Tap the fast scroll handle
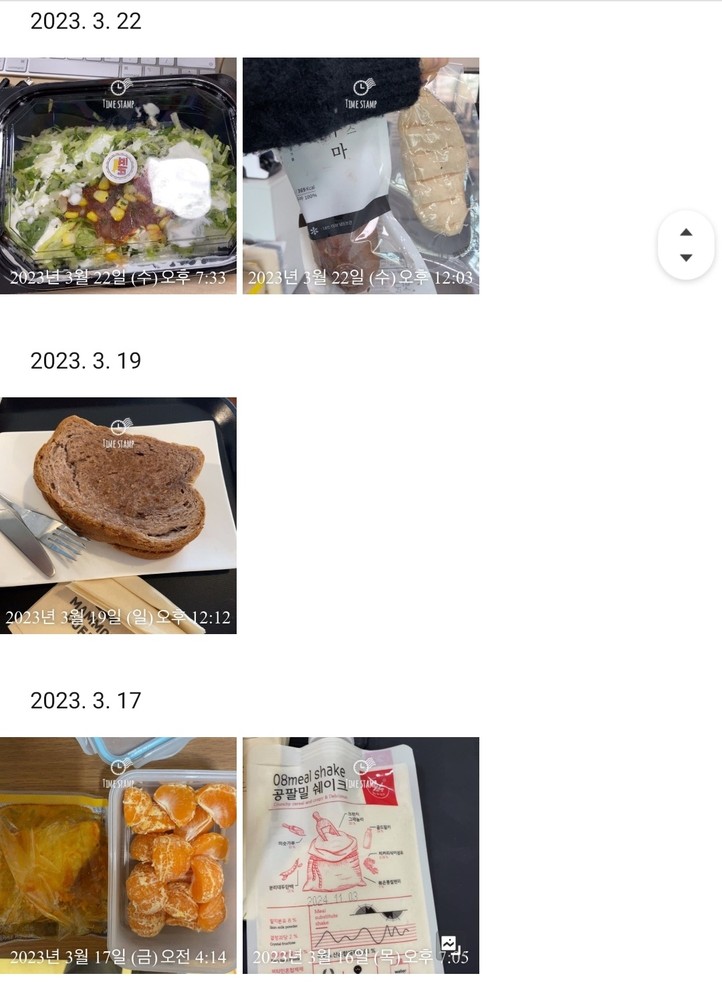The width and height of the screenshot is (722, 1000). pos(686,245)
